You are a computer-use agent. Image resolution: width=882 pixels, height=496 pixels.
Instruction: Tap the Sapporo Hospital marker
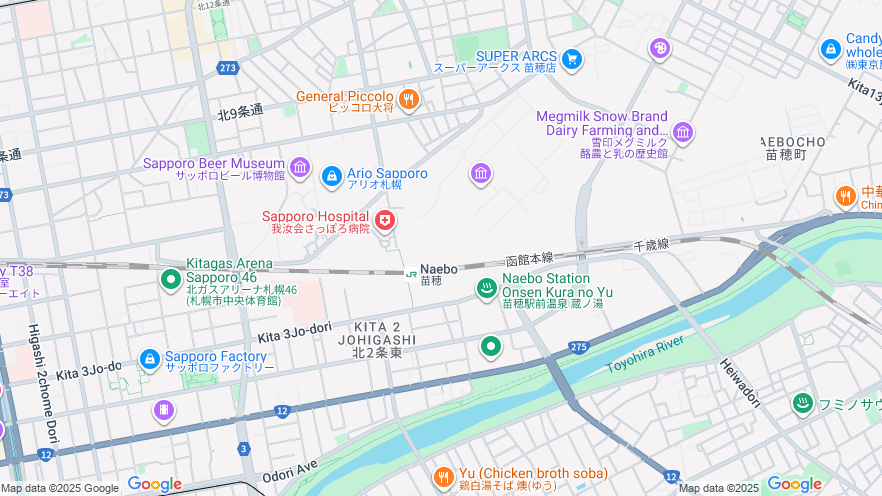[x=385, y=220]
